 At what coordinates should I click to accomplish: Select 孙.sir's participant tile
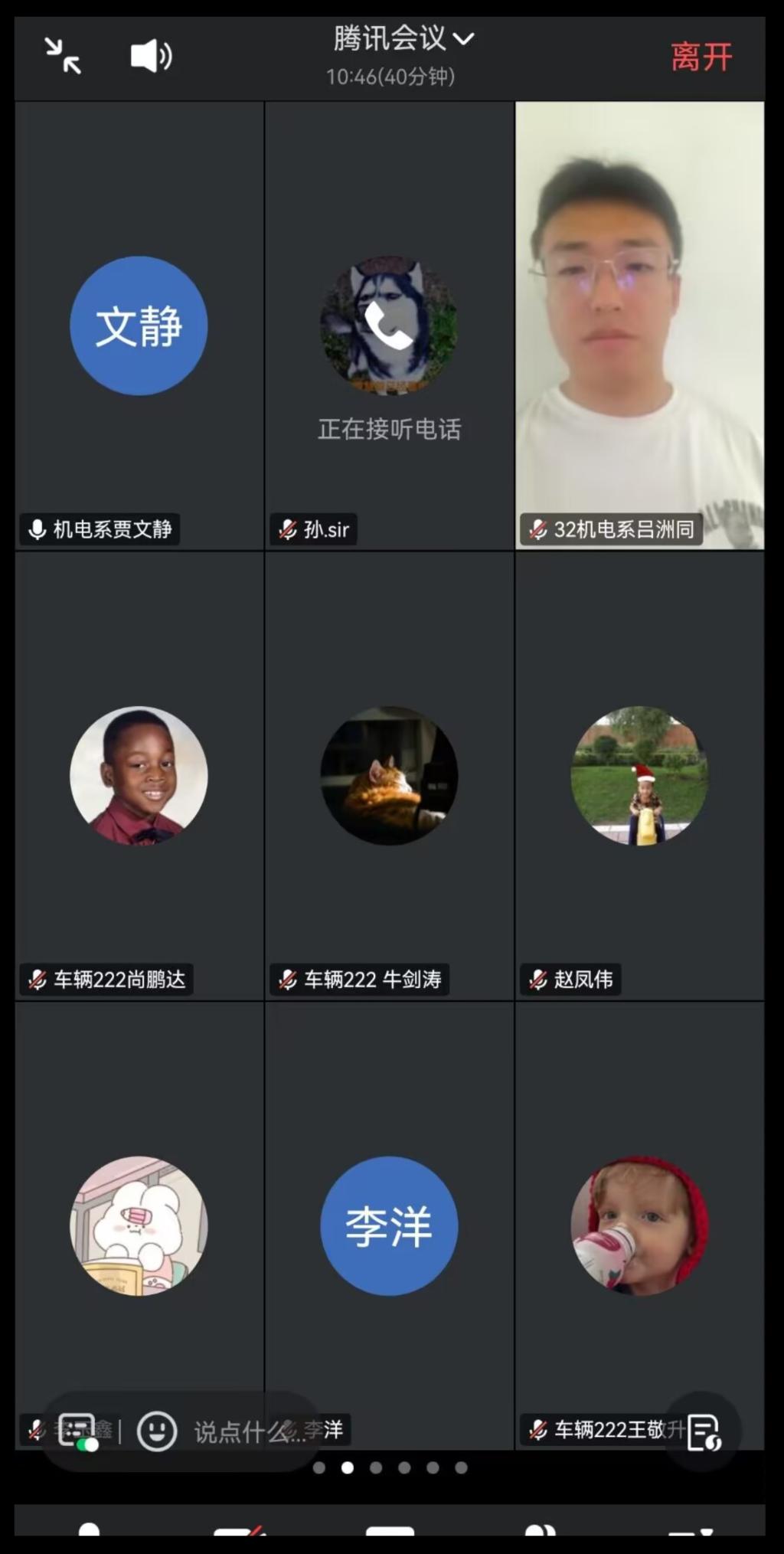coord(389,326)
